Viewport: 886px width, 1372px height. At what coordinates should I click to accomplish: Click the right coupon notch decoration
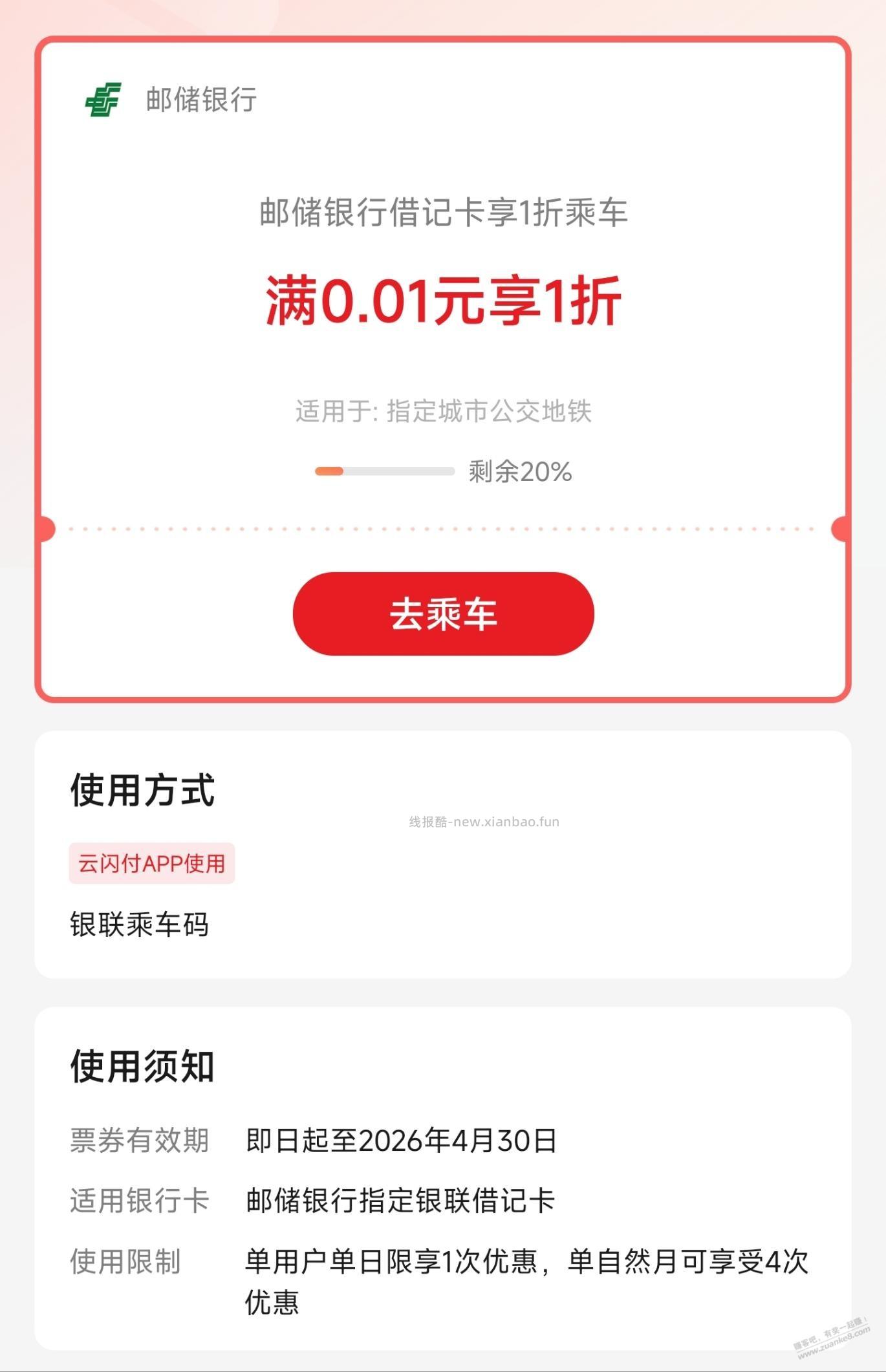click(x=841, y=528)
